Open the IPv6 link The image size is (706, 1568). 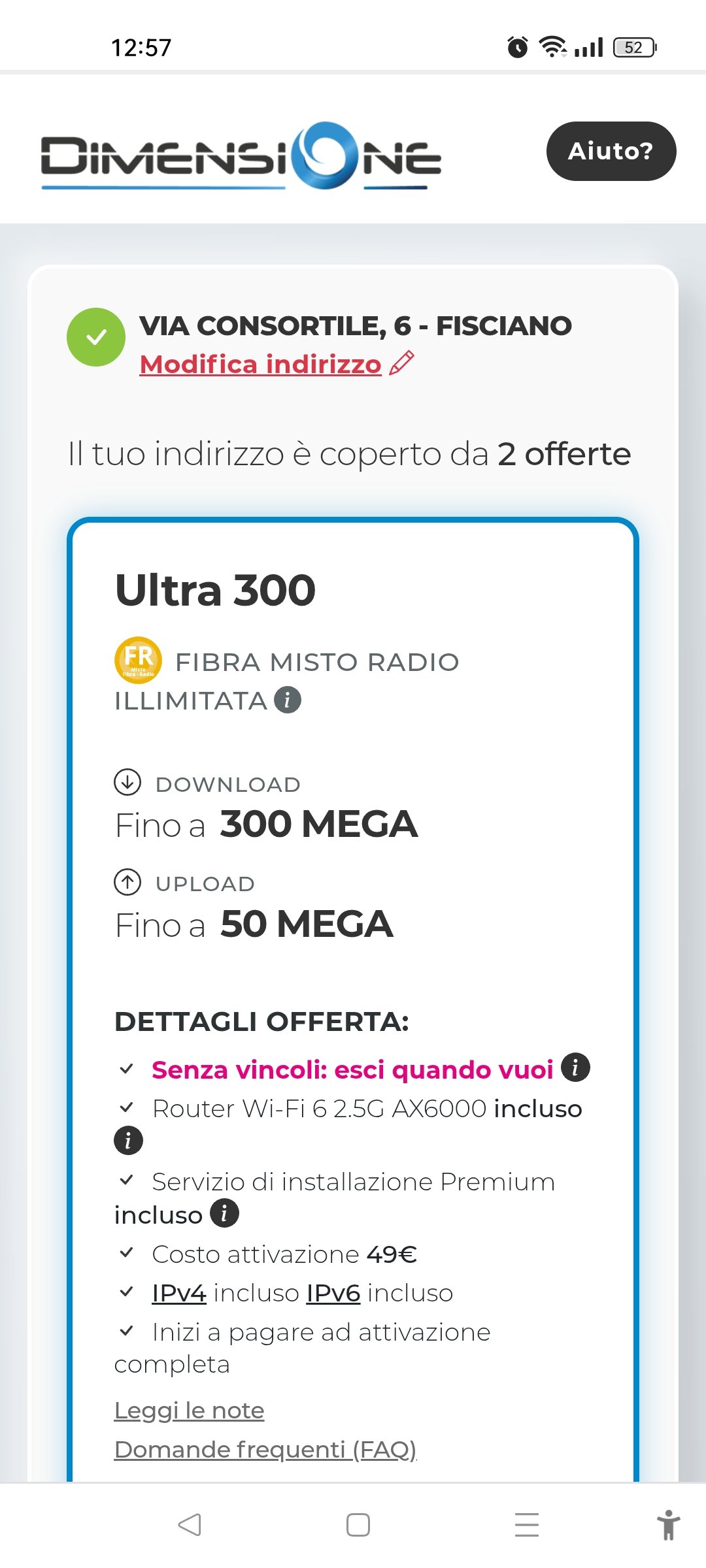tap(333, 1293)
